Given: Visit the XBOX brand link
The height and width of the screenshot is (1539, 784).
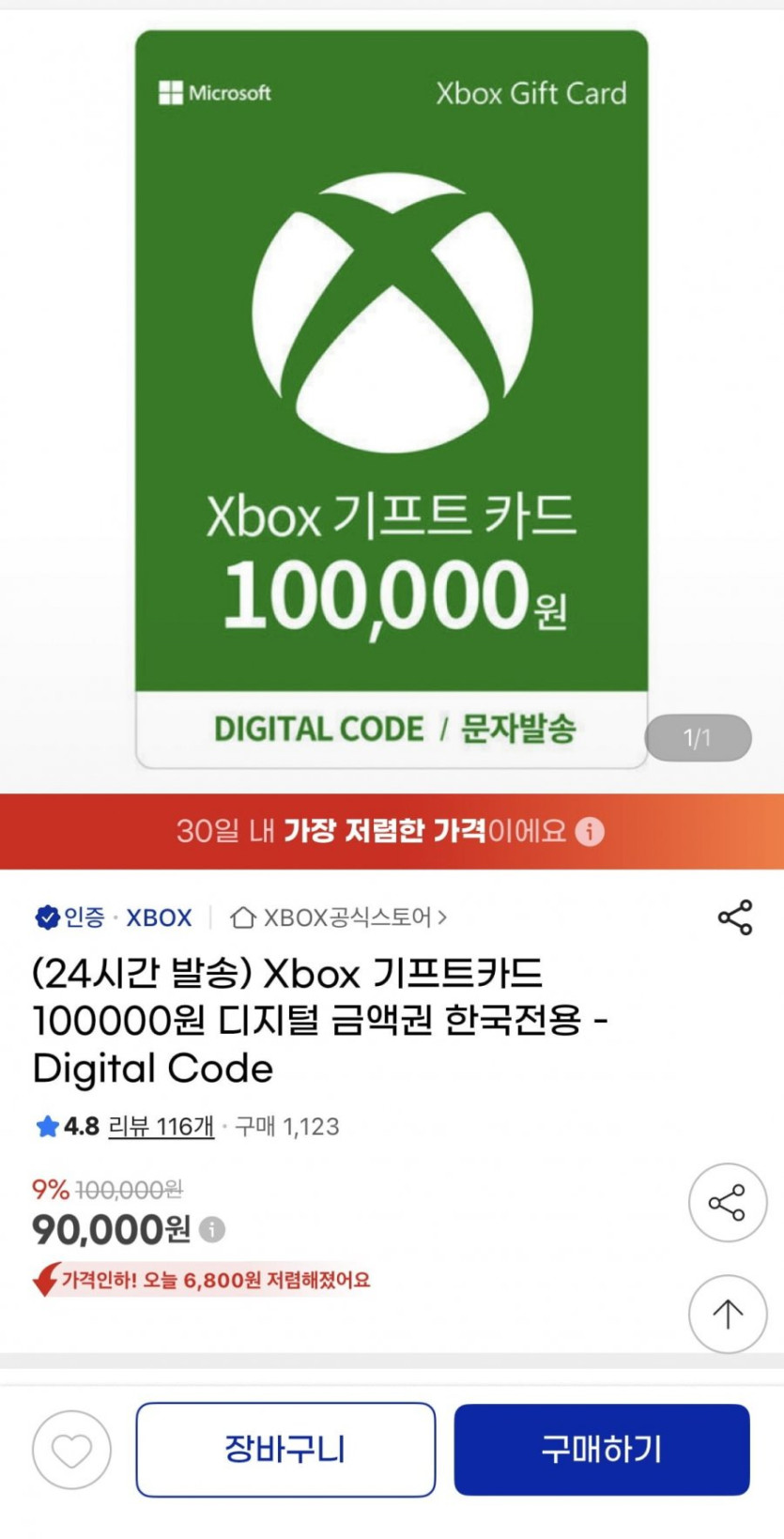Looking at the screenshot, I should coord(159,917).
